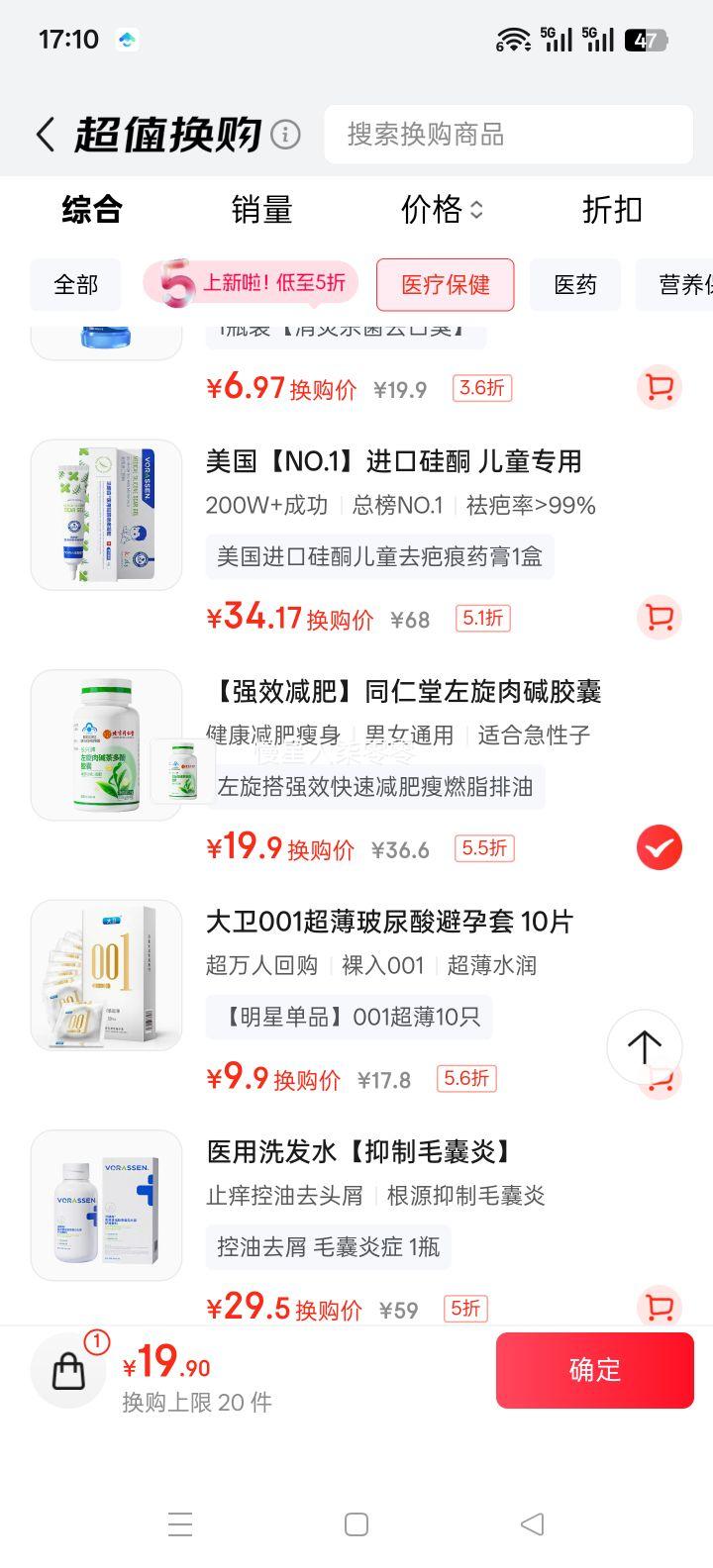Open 大卫001超薄玻尿酸避孕套 product
713x1568 pixels.
click(389, 922)
